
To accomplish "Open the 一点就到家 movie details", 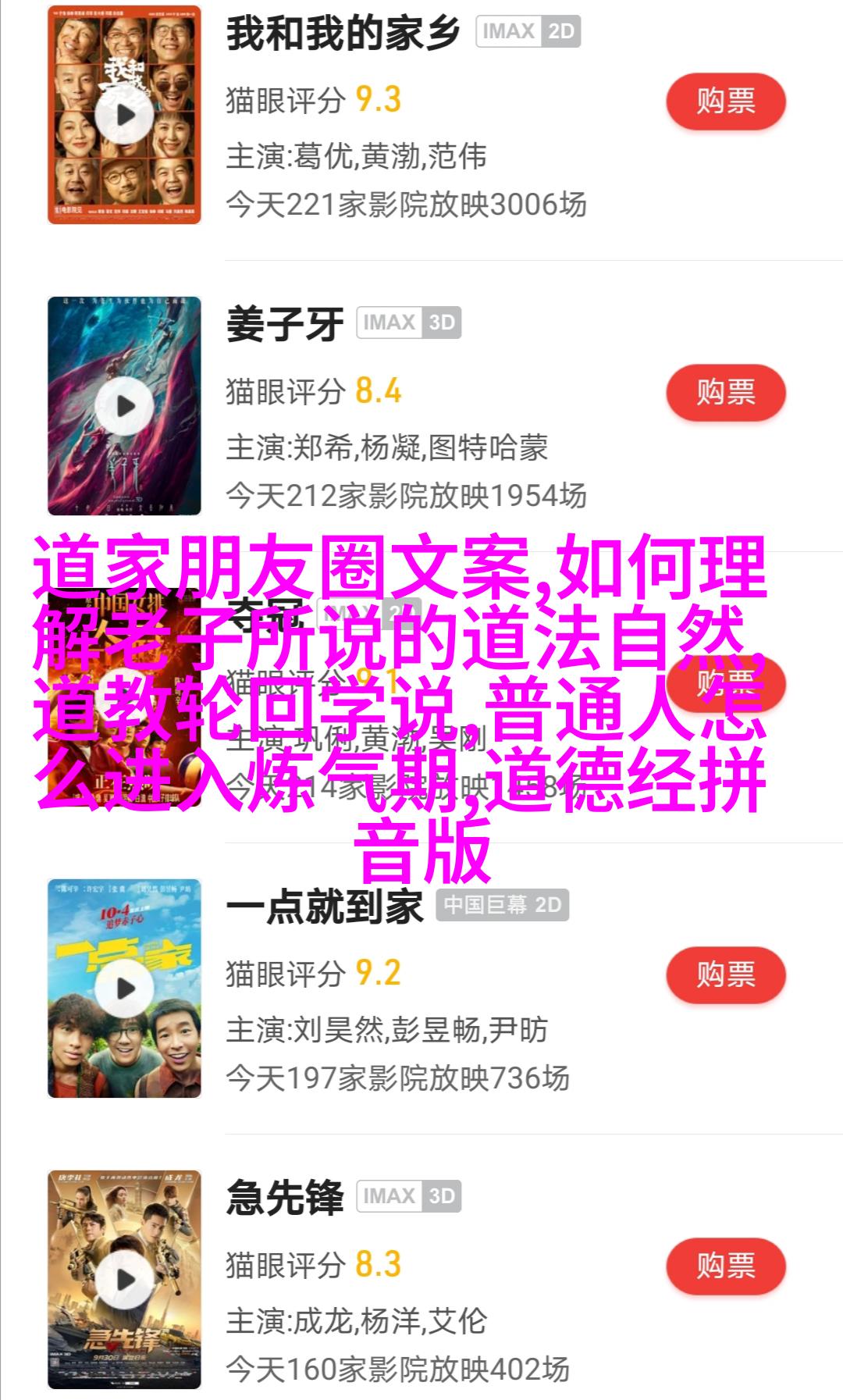I will pos(324,907).
